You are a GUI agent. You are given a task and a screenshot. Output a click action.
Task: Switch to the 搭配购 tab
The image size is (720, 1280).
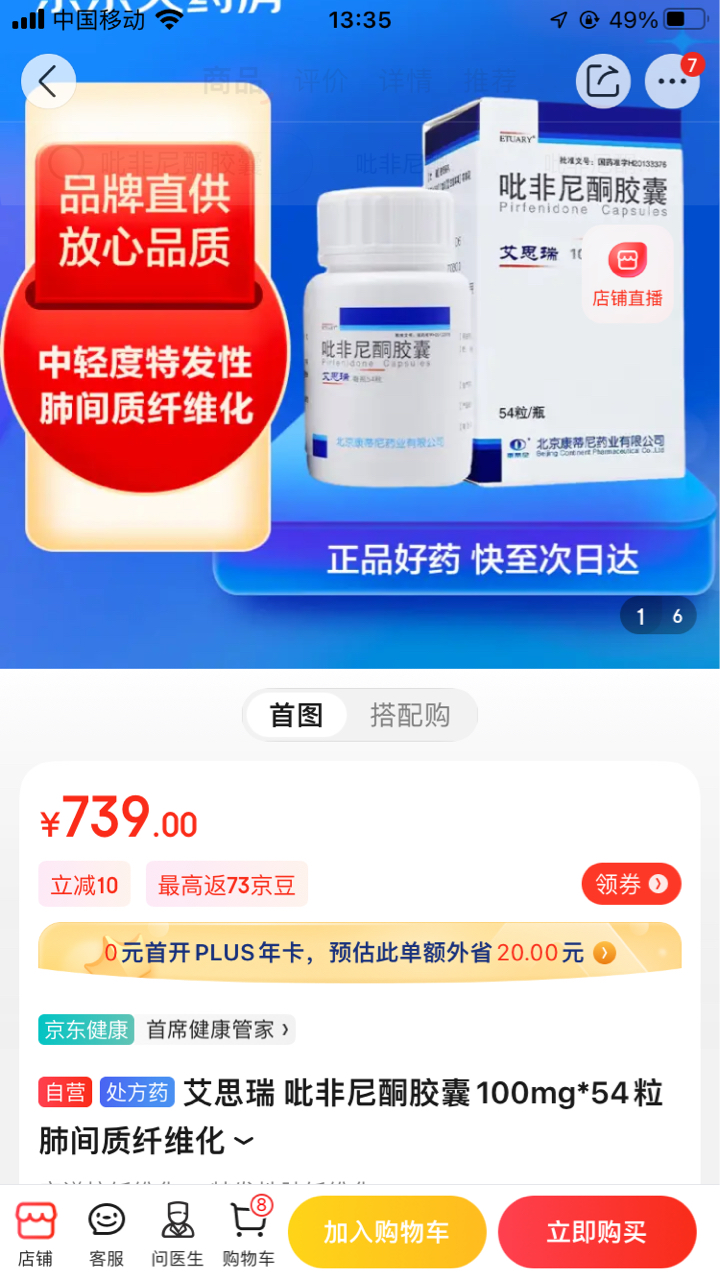pyautogui.click(x=410, y=715)
